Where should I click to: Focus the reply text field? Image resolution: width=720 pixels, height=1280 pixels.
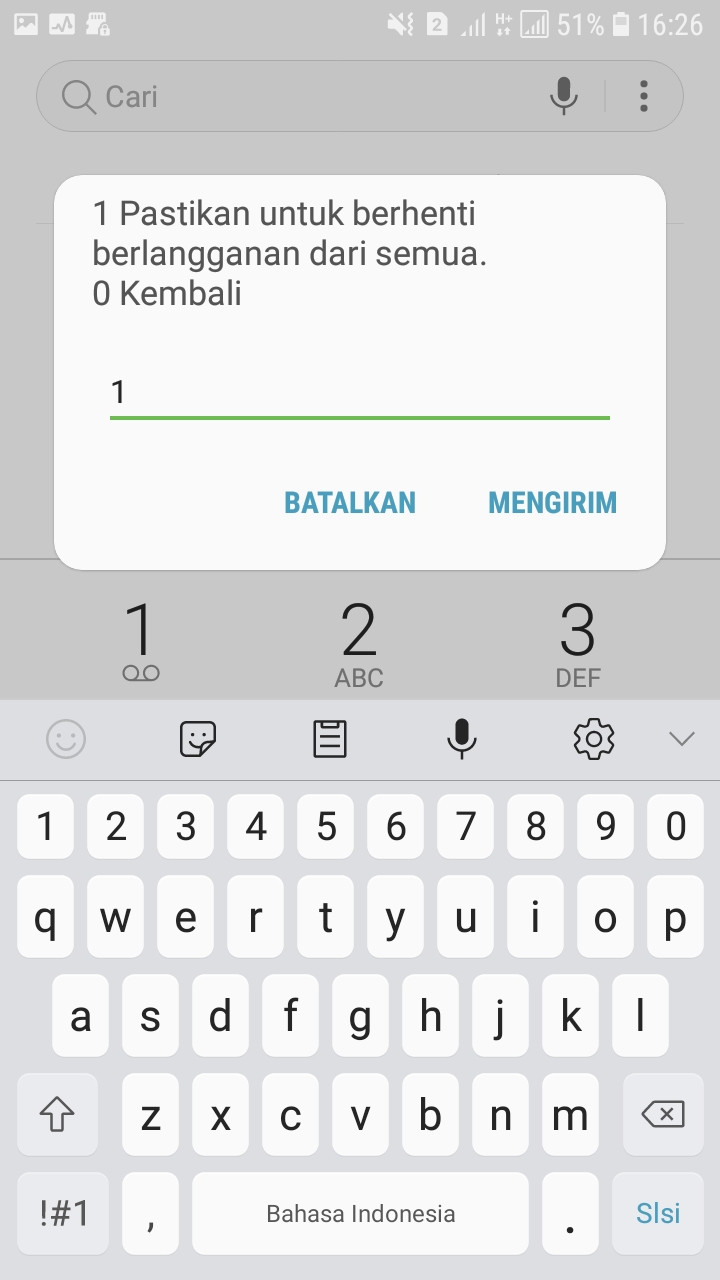(360, 393)
